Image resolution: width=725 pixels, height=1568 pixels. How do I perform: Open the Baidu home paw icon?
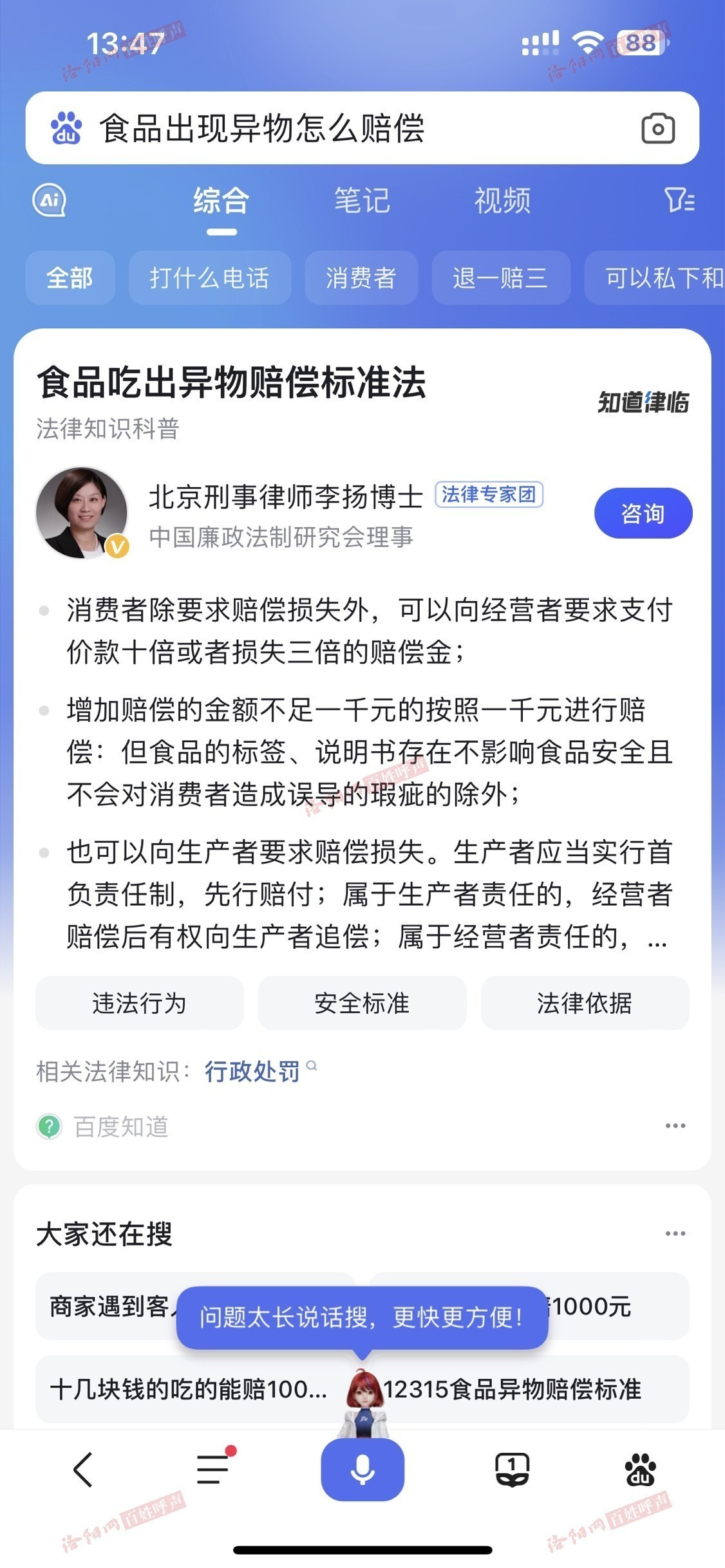[640, 1470]
